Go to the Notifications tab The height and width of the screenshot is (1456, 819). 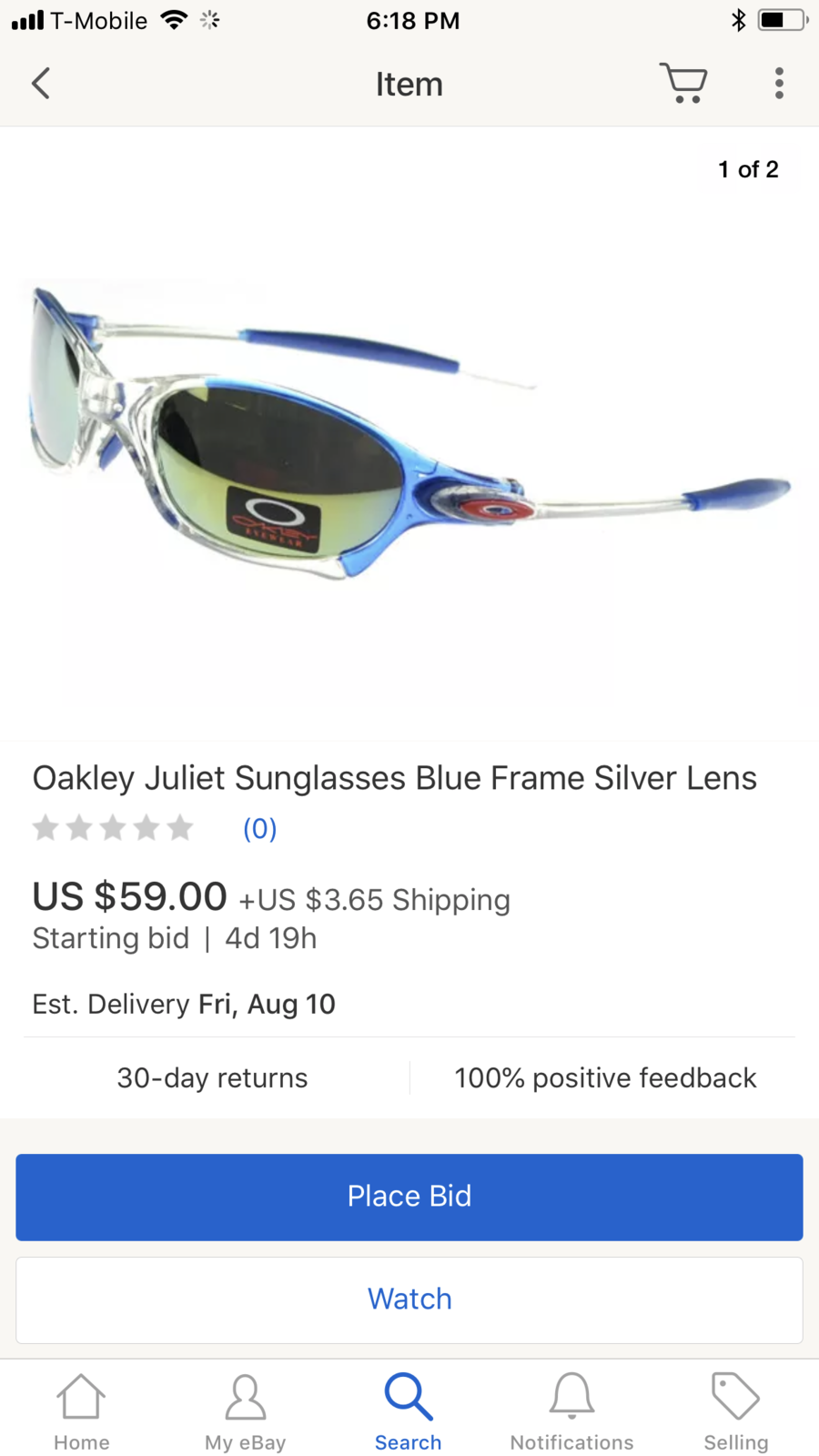point(571,1412)
